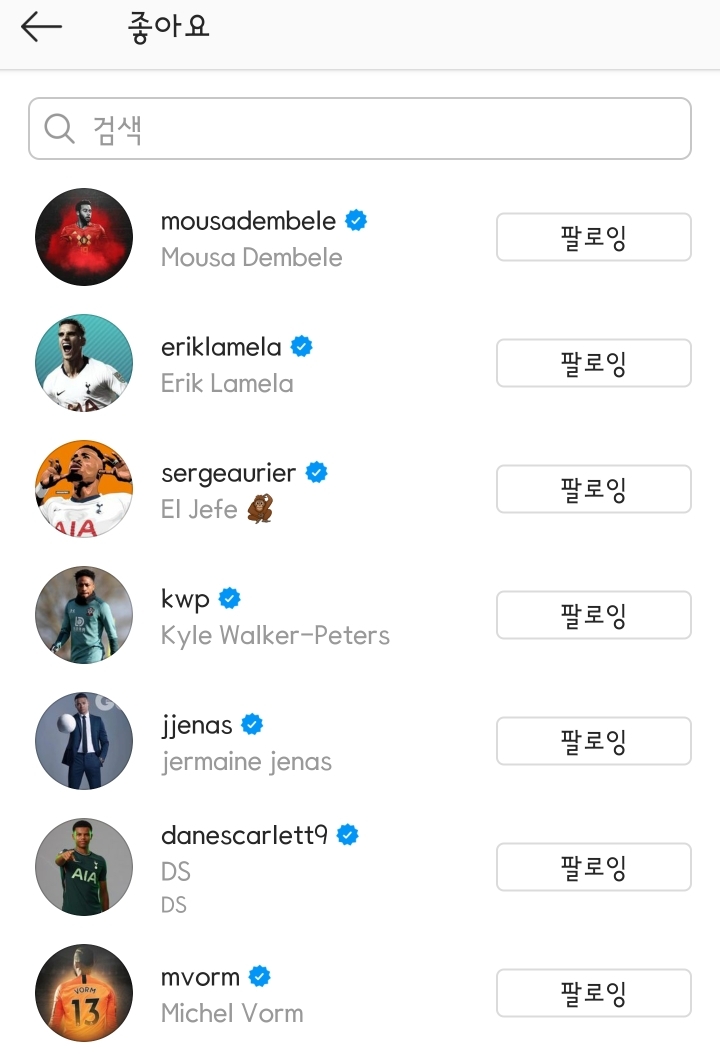This screenshot has width=720, height=1054.
Task: Unfollow eriklamela via the 팔로잉 button
Action: [593, 363]
